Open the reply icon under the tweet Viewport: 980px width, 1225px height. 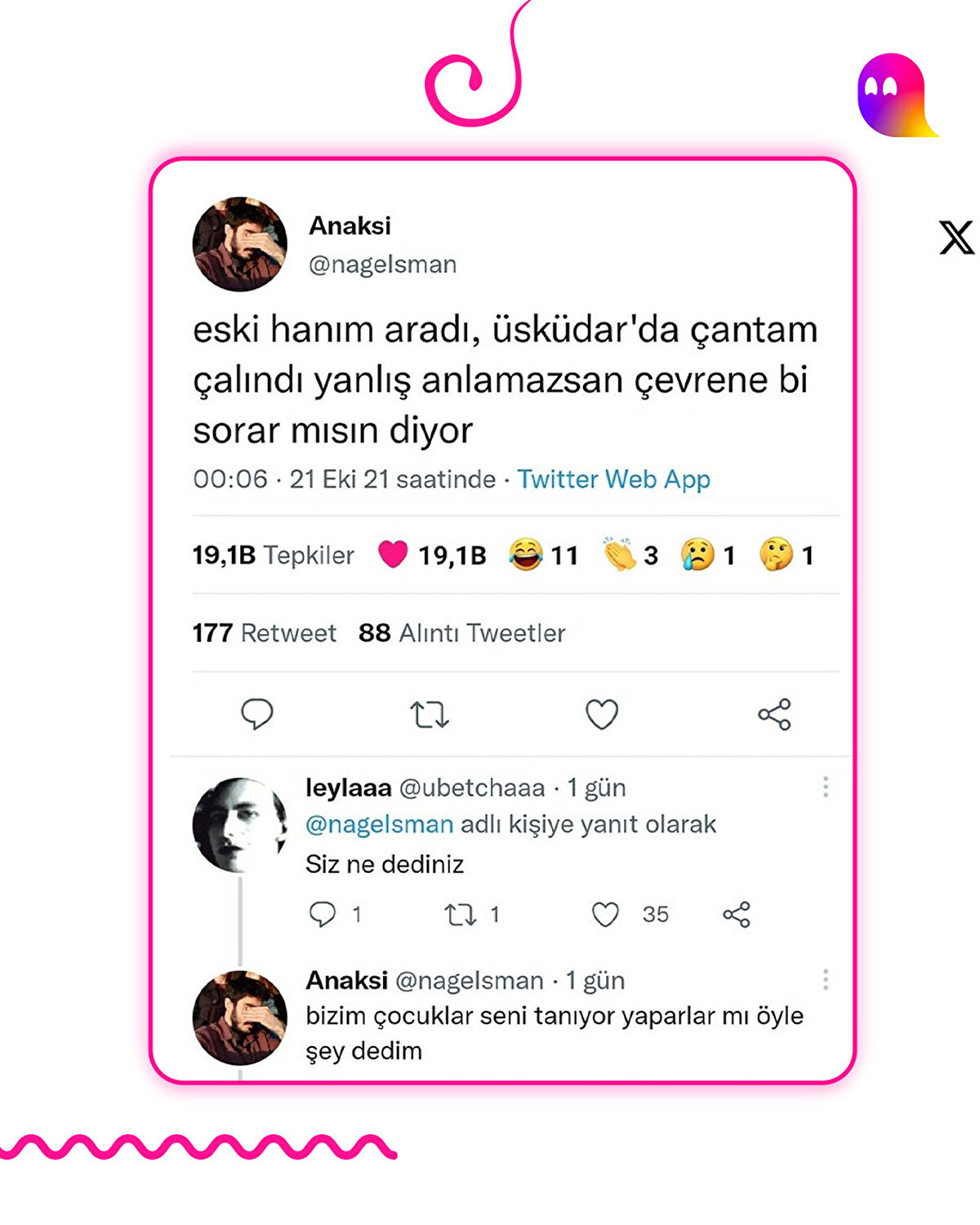[x=257, y=714]
